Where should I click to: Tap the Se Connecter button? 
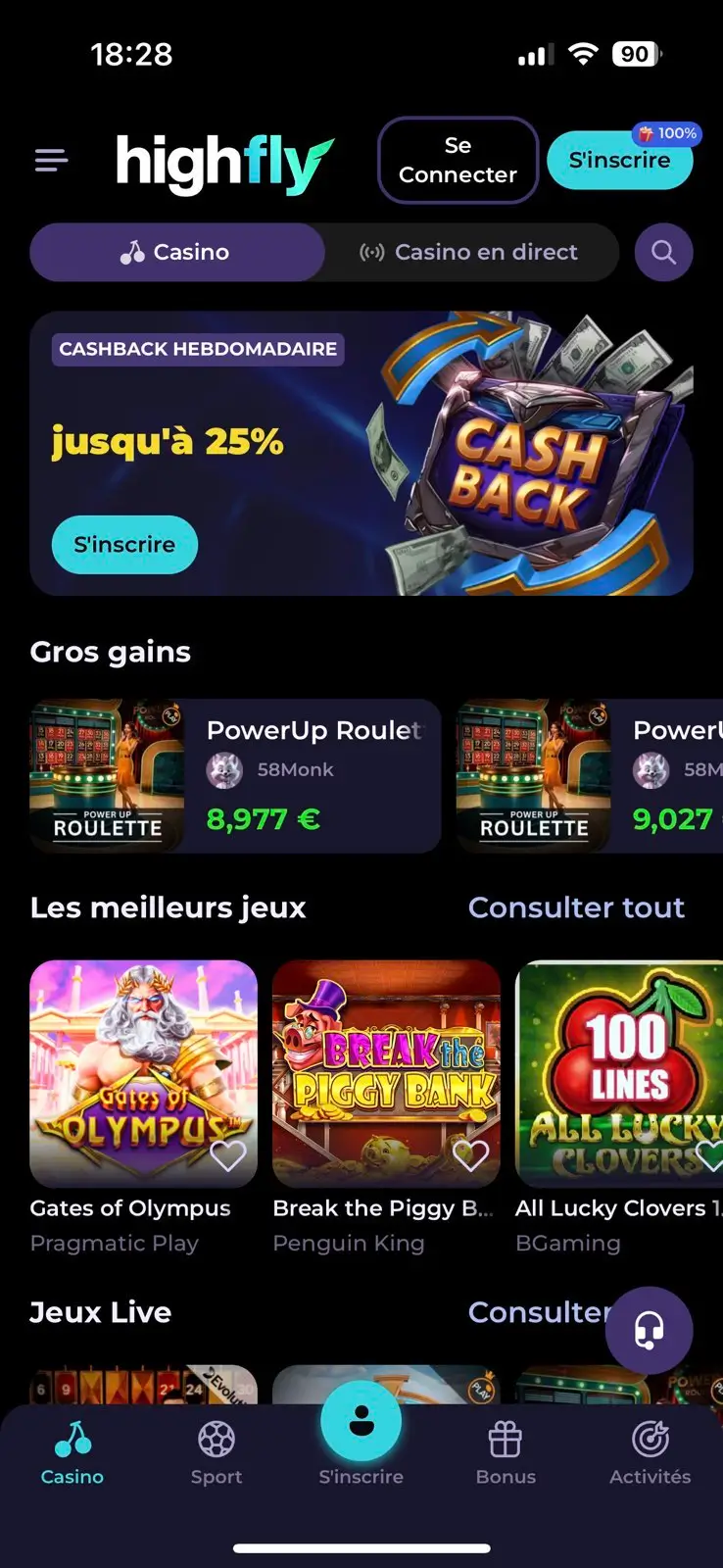point(458,160)
